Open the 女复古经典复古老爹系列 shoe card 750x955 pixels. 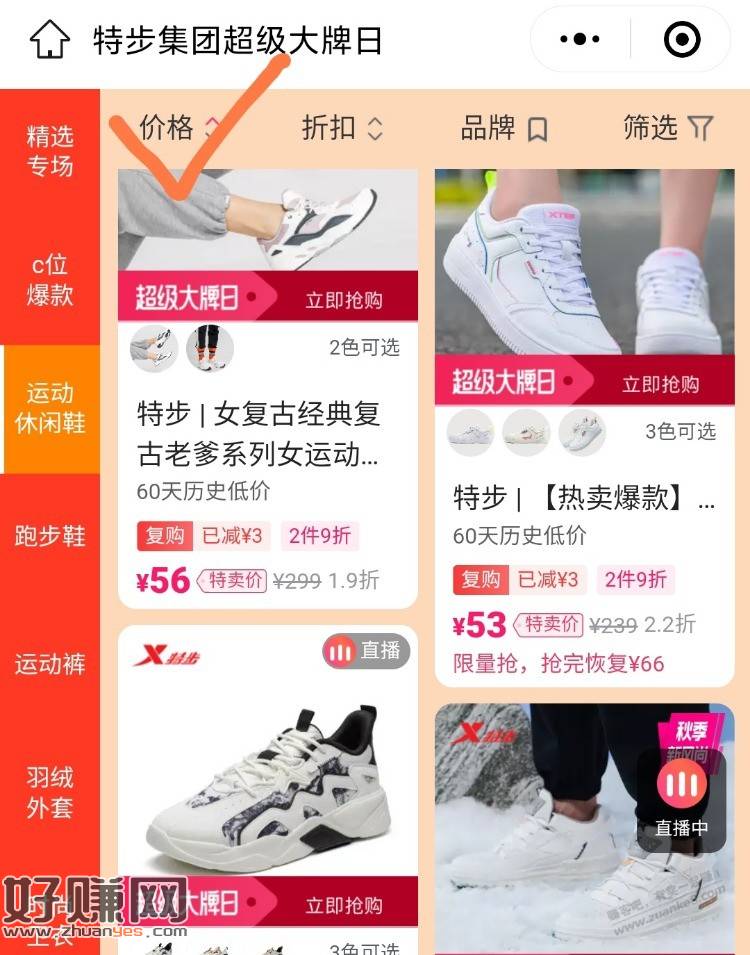[x=260, y=435]
